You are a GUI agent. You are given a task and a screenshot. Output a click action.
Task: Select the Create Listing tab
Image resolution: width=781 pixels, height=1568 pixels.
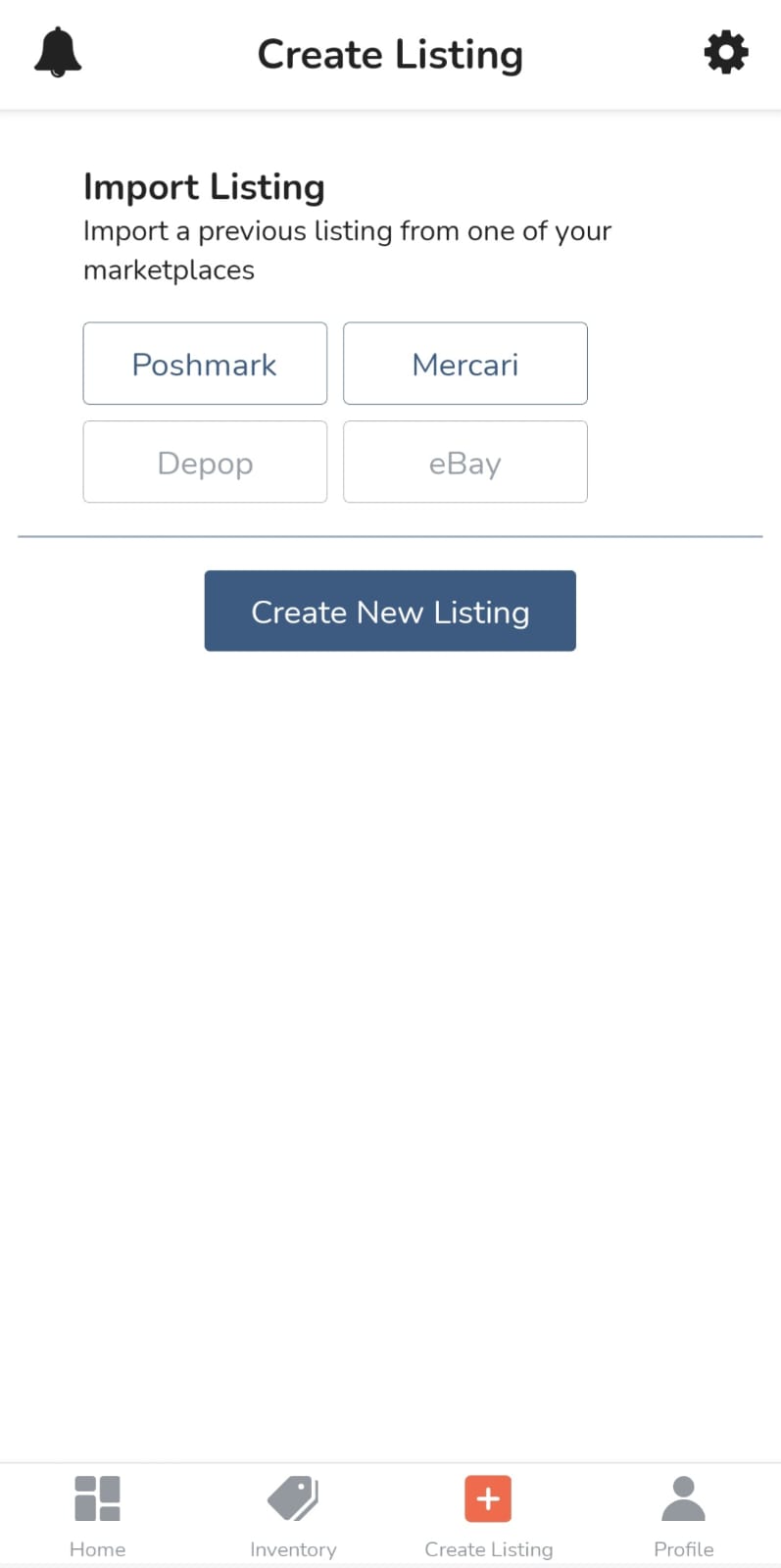[488, 1516]
